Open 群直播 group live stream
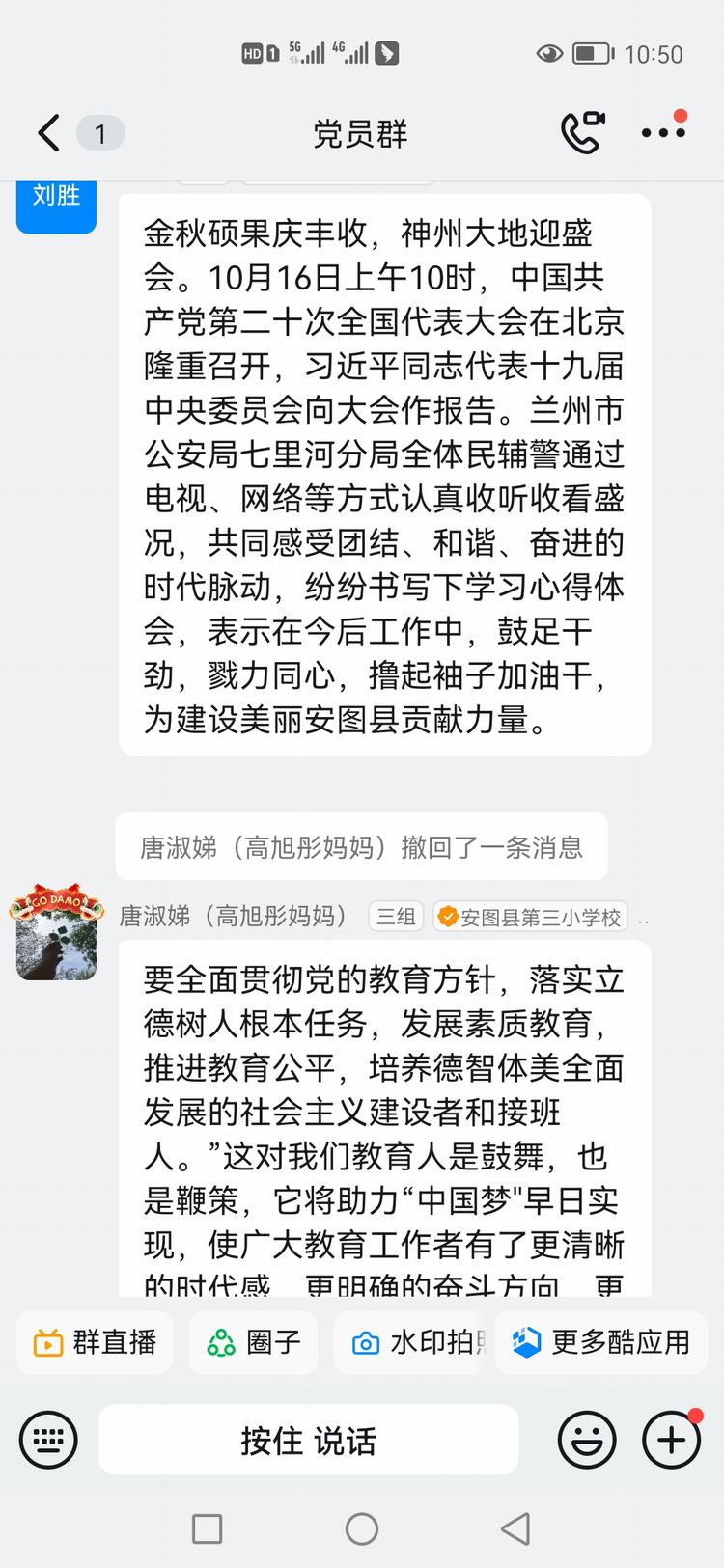724x1568 pixels. pos(96,1342)
